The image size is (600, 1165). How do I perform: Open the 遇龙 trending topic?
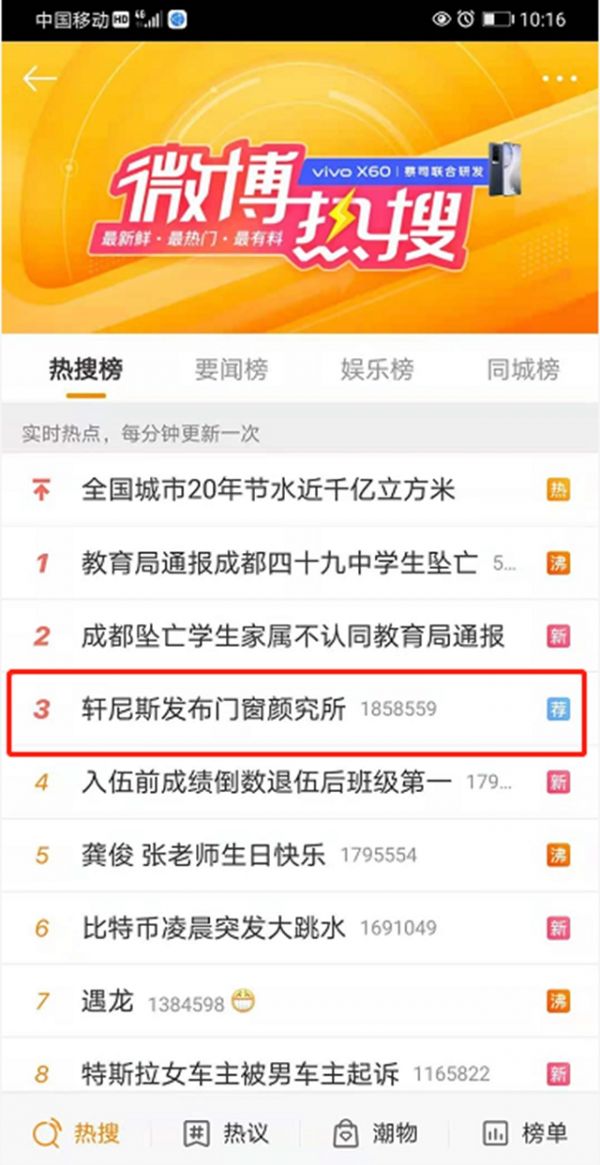click(107, 1001)
